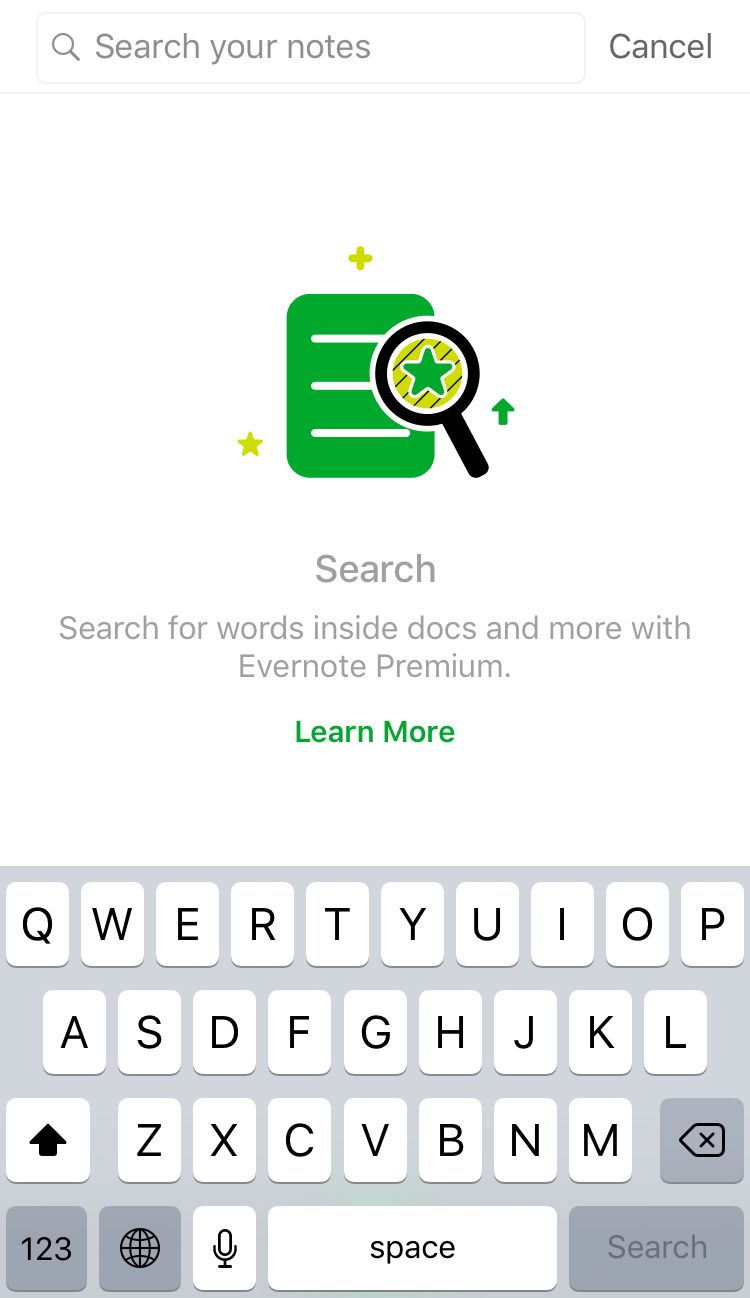
Task: Tap the backspace key on the keyboard
Action: coord(701,1140)
